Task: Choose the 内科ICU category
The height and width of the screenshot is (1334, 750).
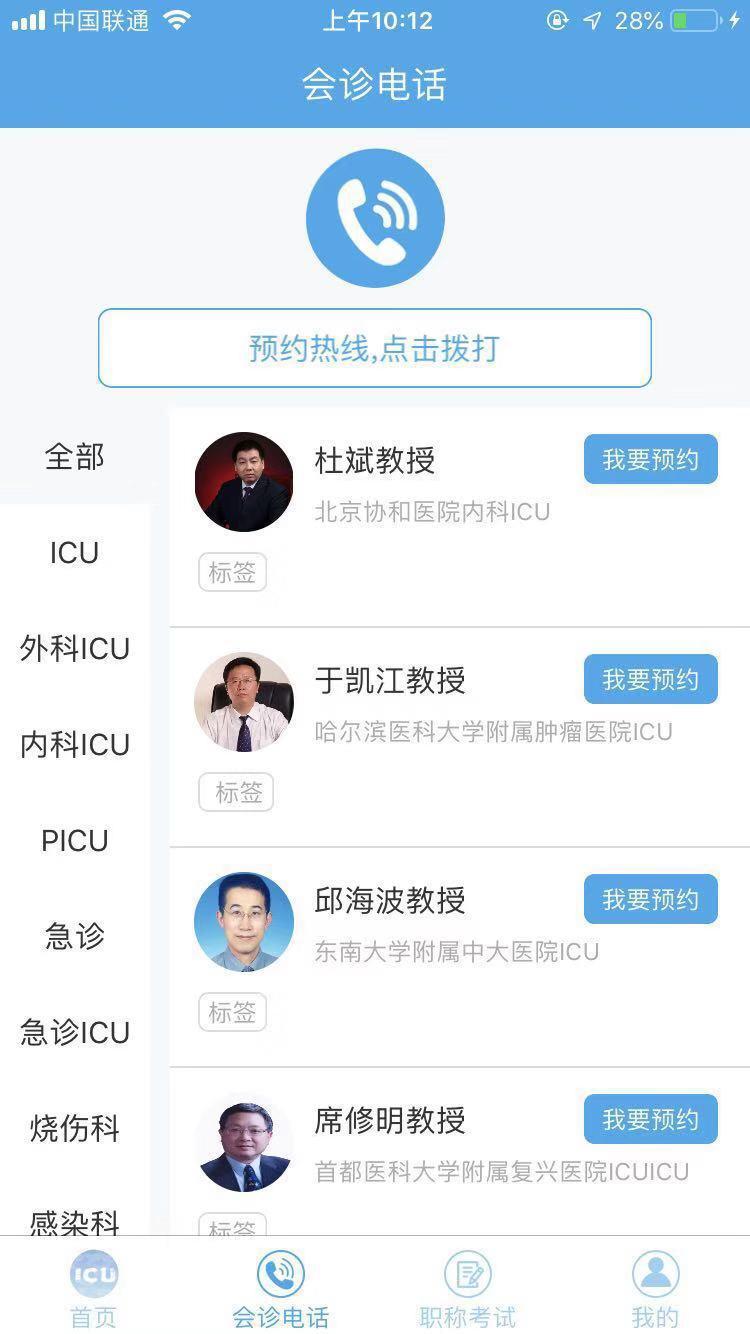Action: (x=75, y=745)
